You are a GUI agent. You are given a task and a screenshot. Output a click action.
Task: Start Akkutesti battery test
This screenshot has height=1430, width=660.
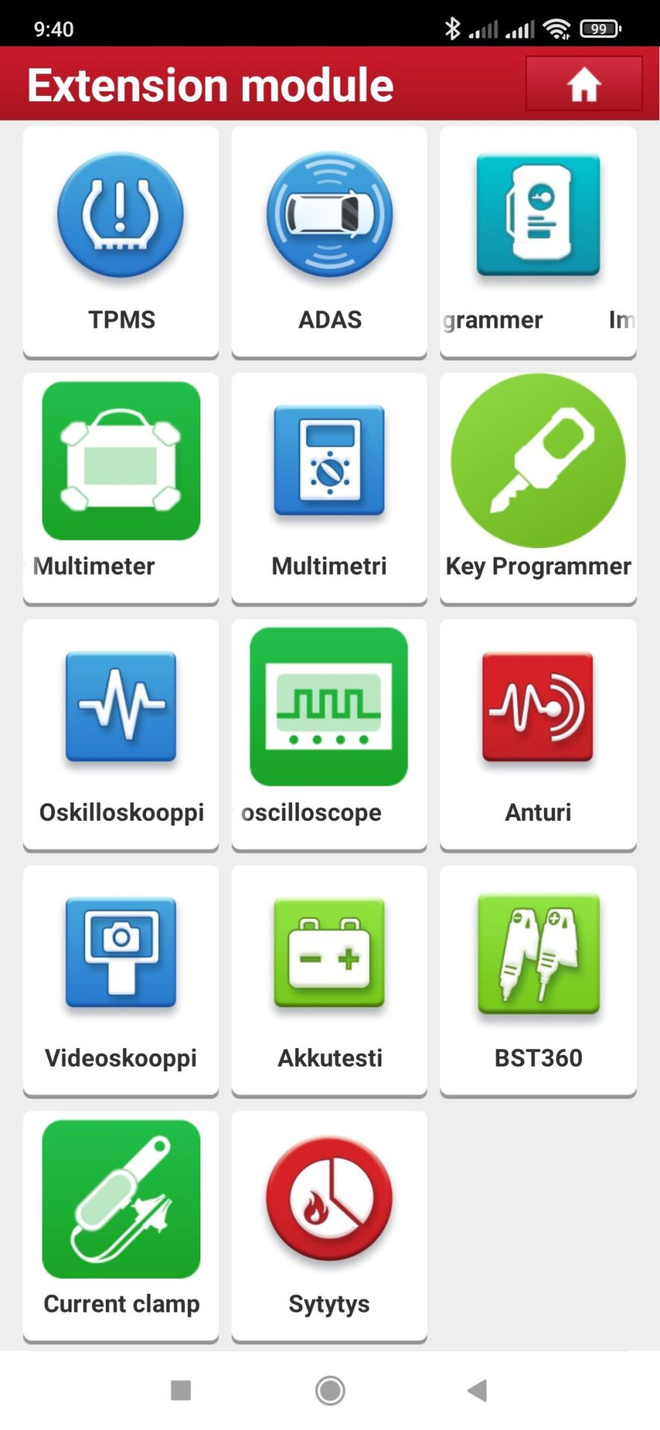point(329,980)
